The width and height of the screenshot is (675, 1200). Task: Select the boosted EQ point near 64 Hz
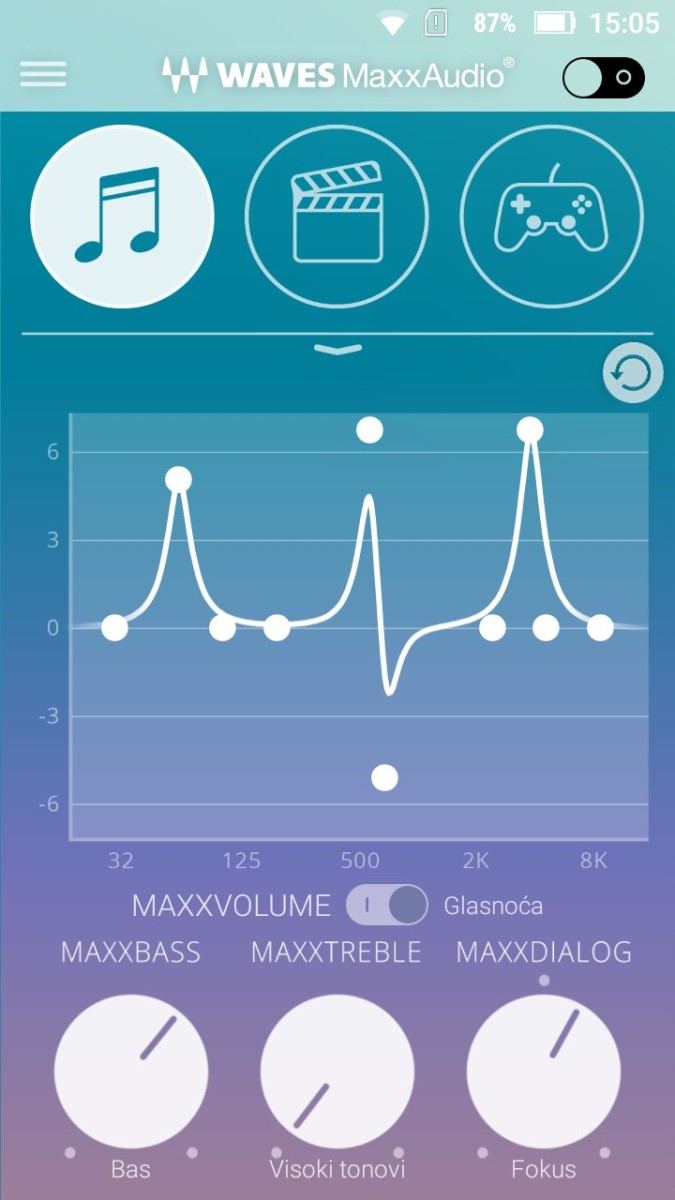[178, 480]
